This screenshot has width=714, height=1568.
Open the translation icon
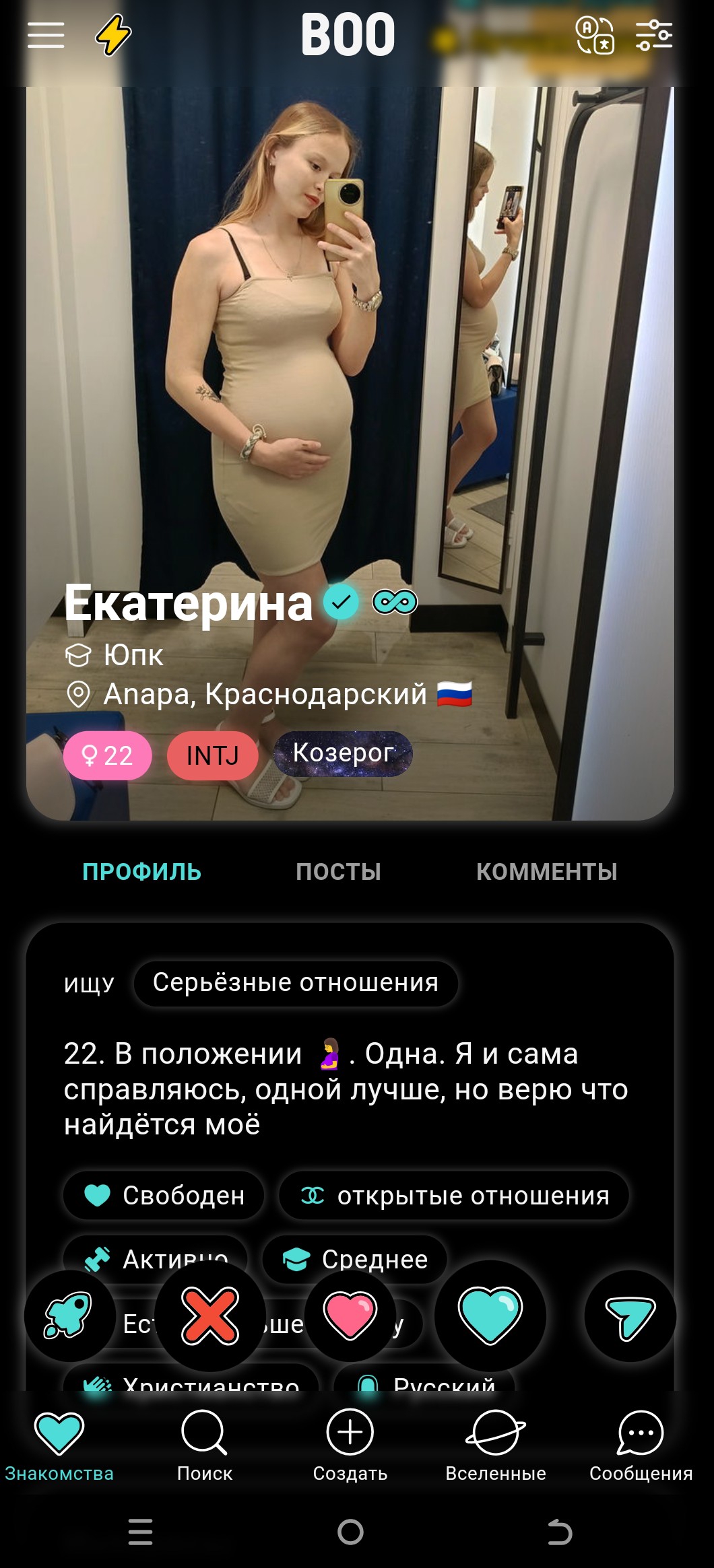(x=595, y=35)
